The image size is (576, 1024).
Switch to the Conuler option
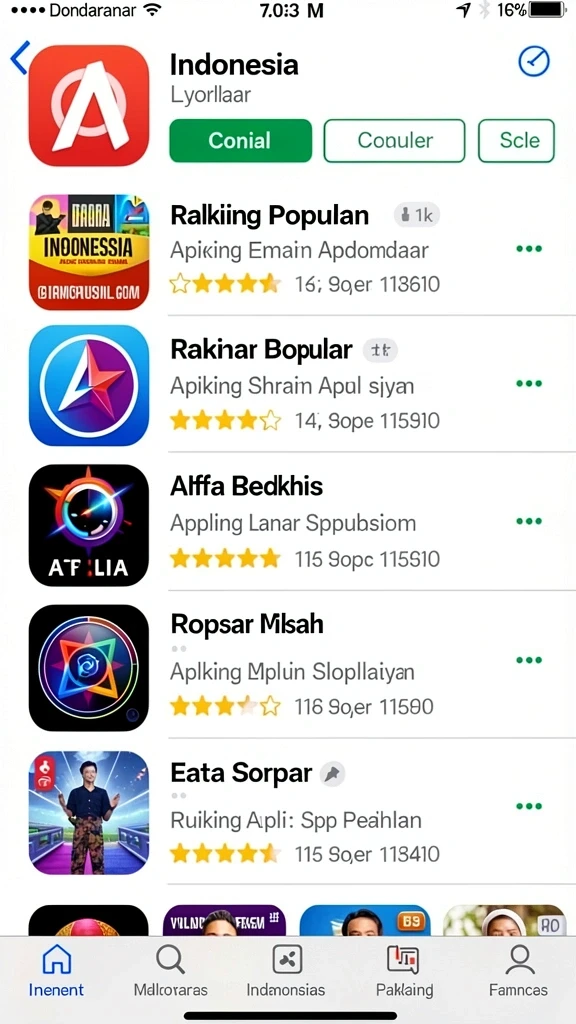pos(394,140)
